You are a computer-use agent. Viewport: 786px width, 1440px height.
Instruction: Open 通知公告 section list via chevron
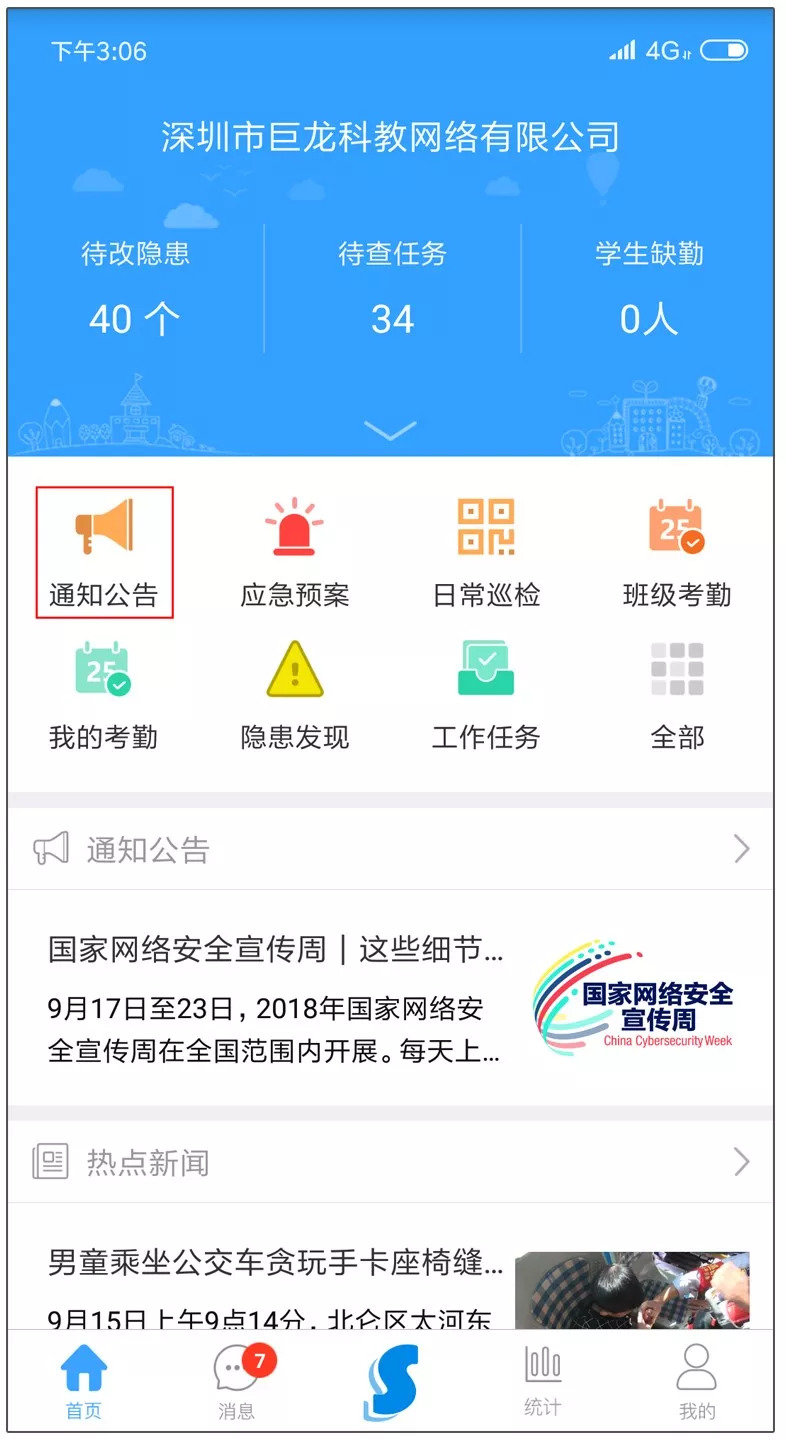(741, 849)
